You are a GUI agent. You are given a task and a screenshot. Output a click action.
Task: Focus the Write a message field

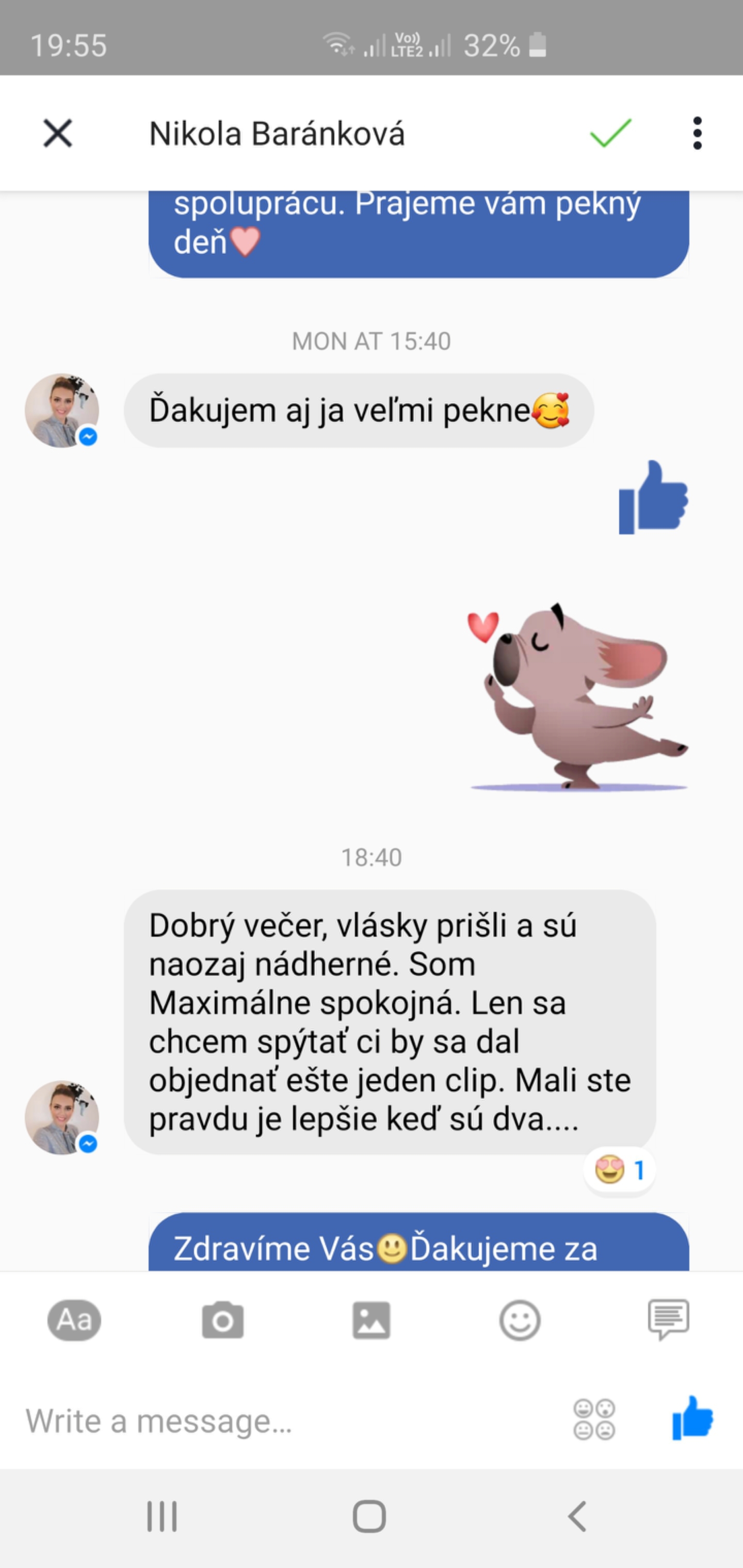(x=286, y=1422)
